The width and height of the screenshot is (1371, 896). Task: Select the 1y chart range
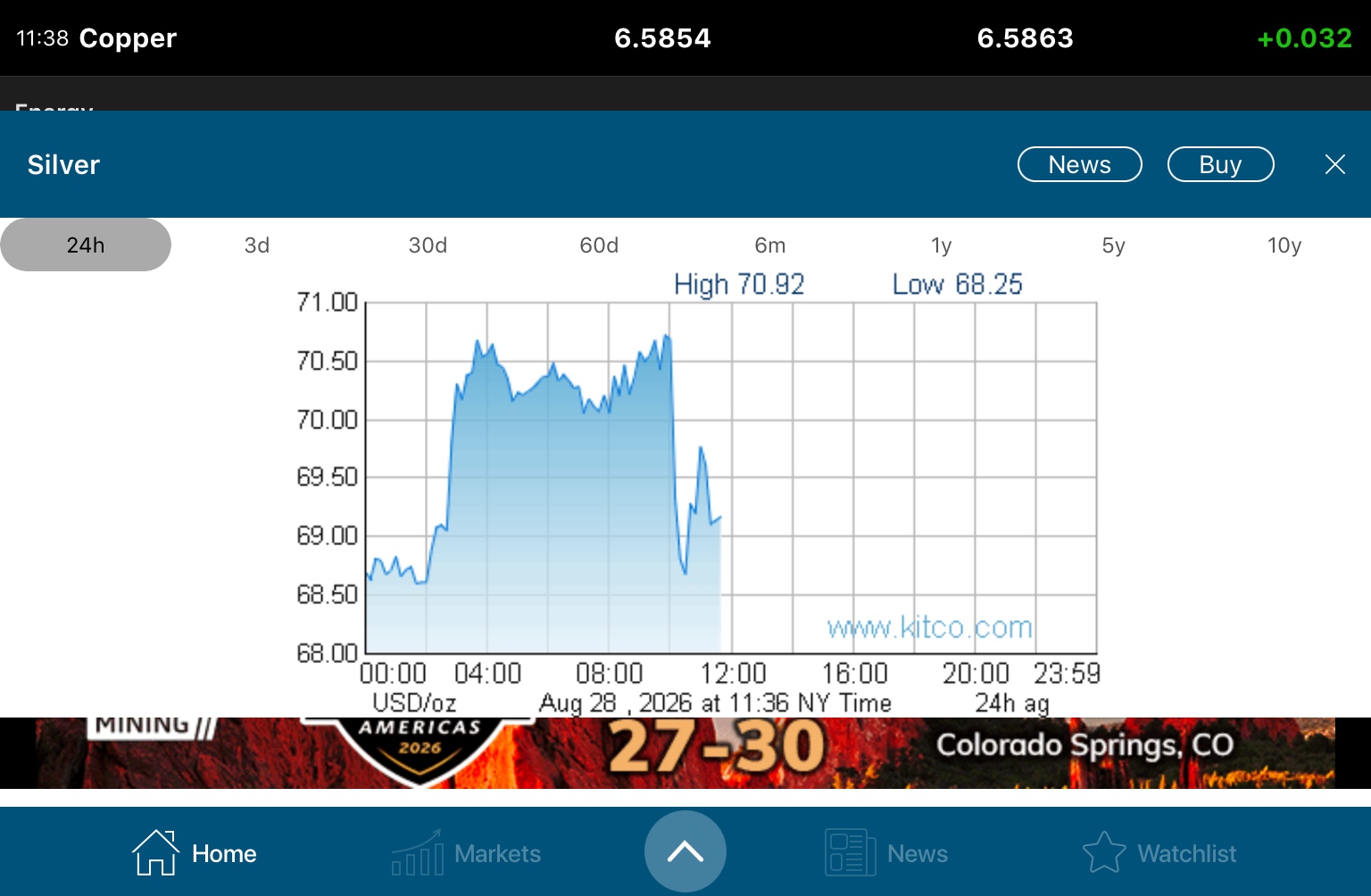pyautogui.click(x=942, y=245)
